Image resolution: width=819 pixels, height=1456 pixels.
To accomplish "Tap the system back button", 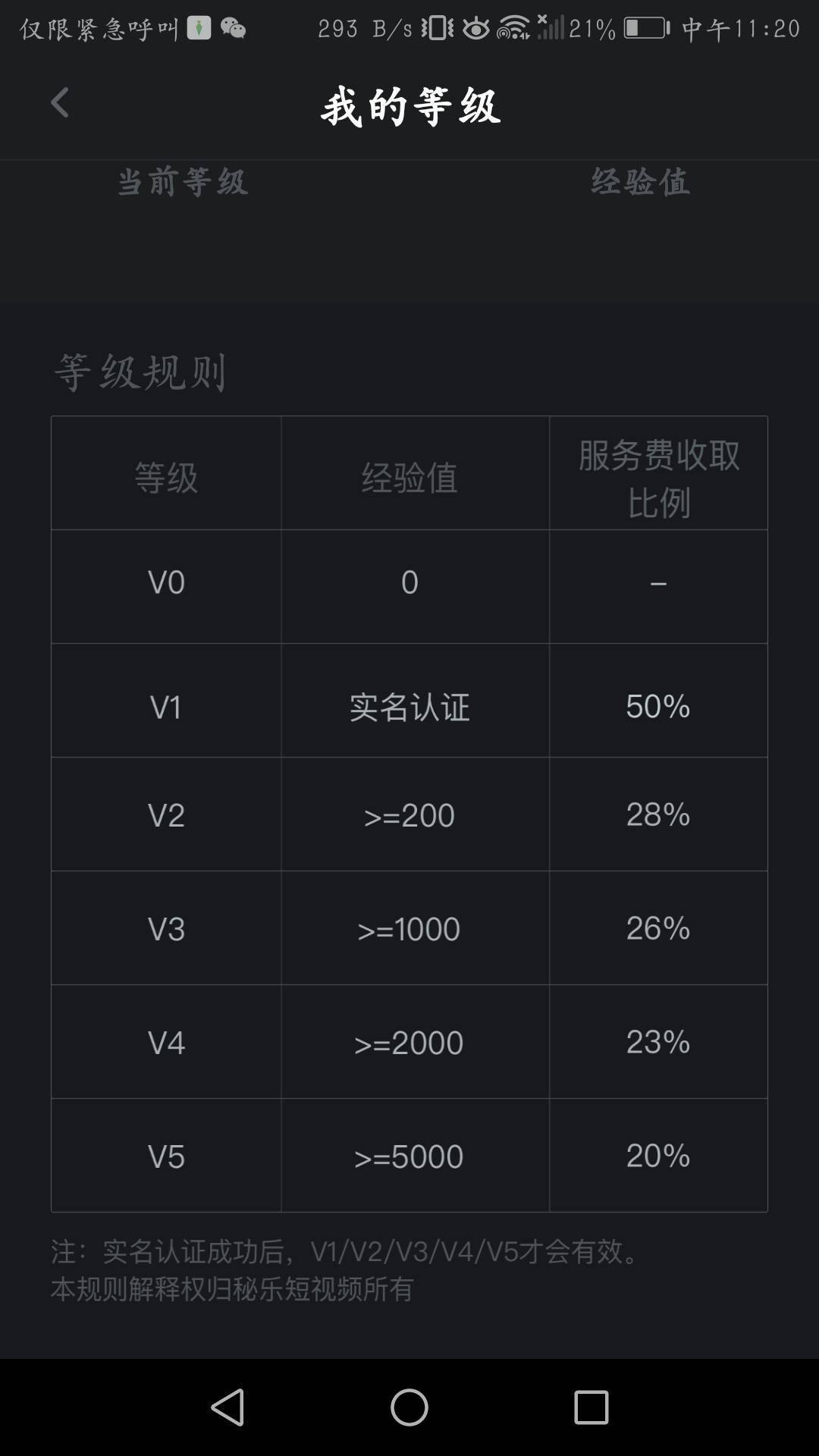I will (227, 1407).
